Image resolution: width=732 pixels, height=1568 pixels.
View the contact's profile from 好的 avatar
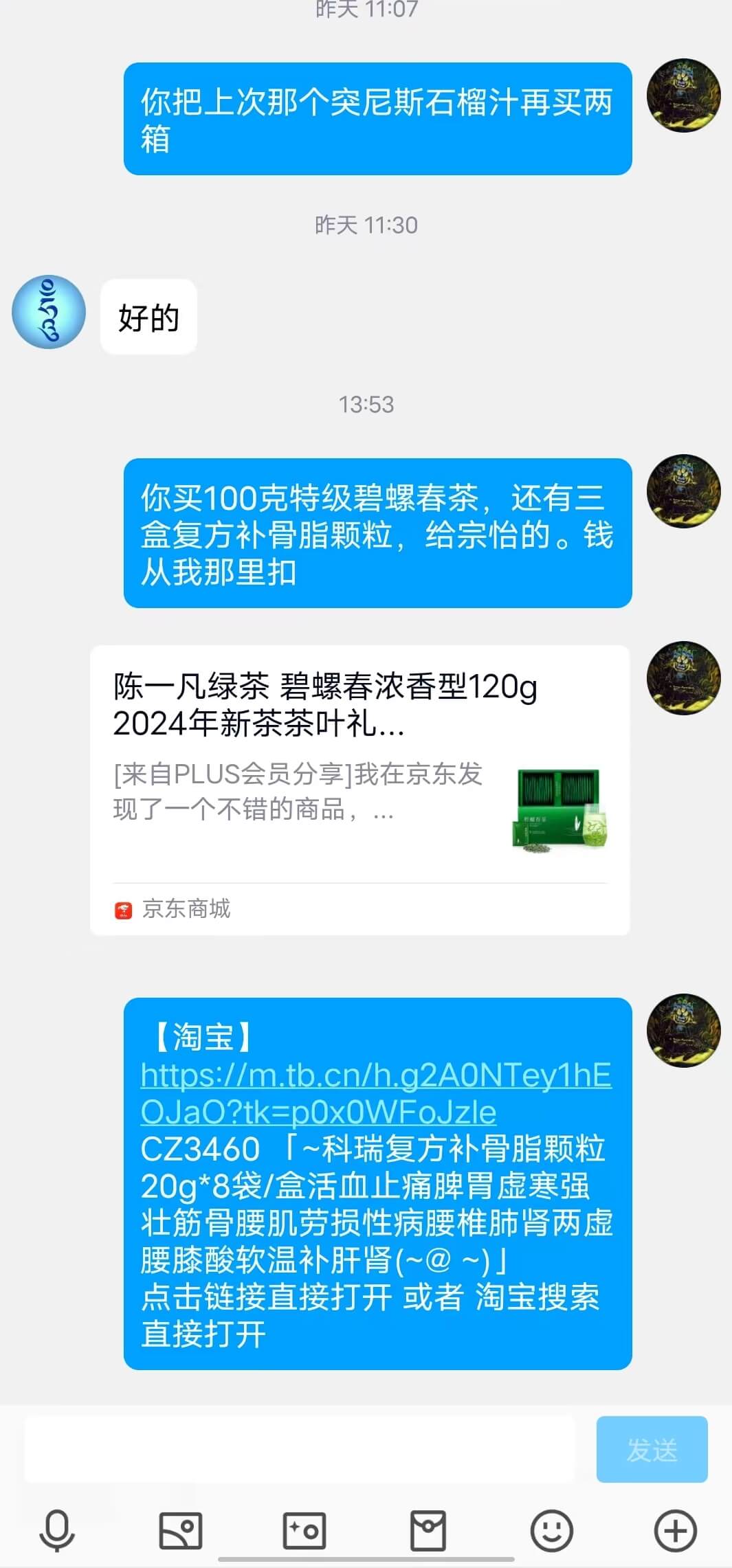click(49, 312)
